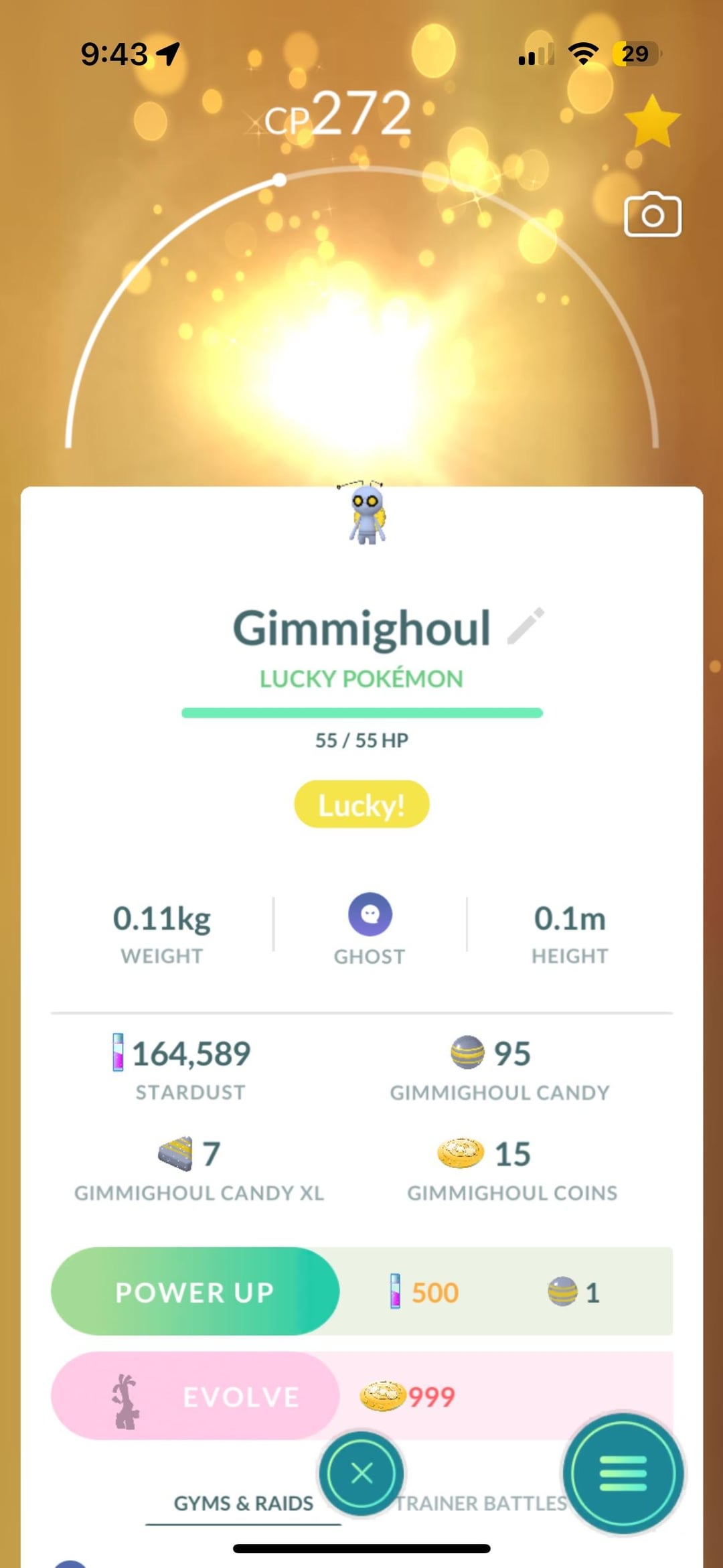723x1568 pixels.
Task: Tap the Gimmighoul model
Action: coord(367,514)
